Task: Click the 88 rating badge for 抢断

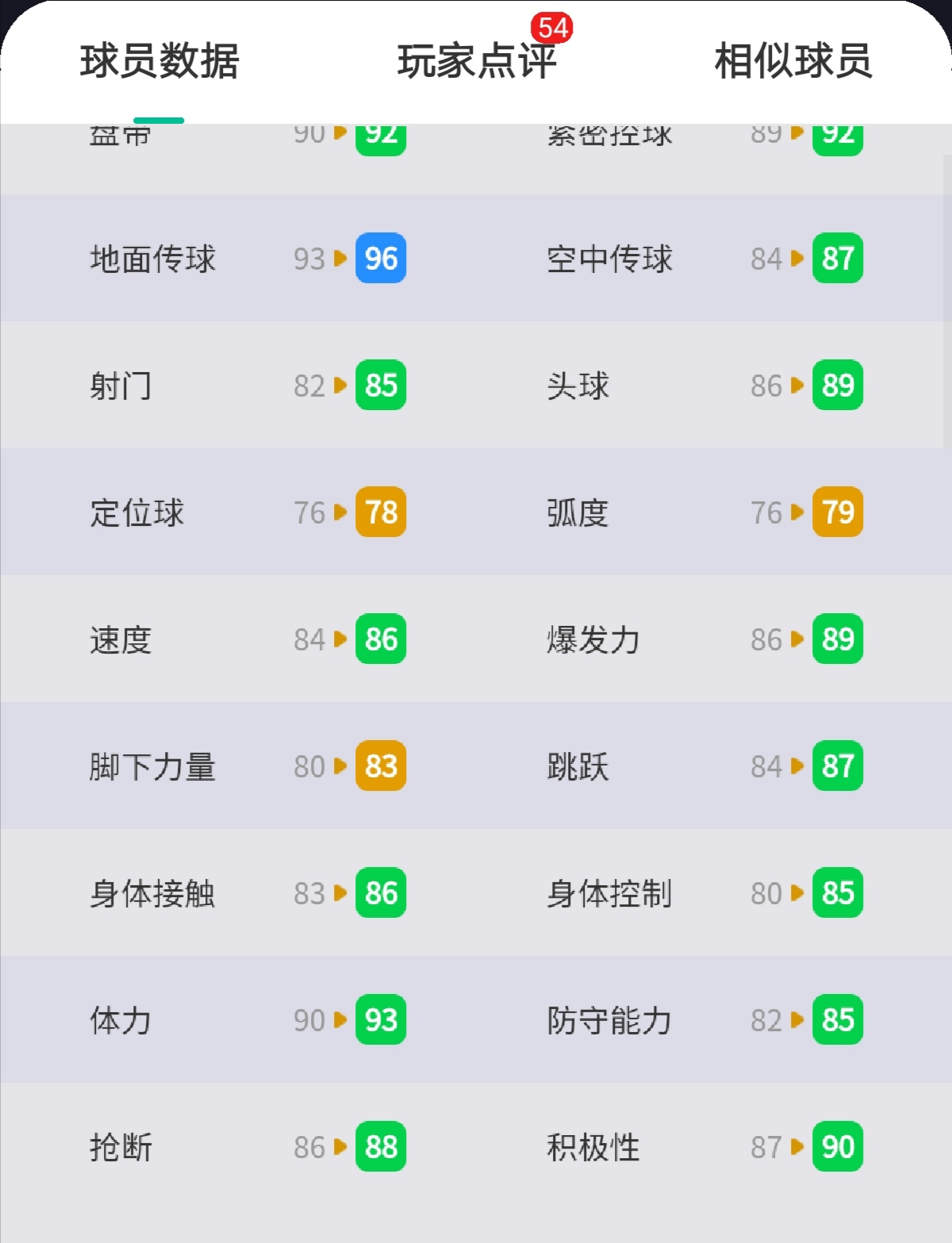Action: tap(381, 1146)
